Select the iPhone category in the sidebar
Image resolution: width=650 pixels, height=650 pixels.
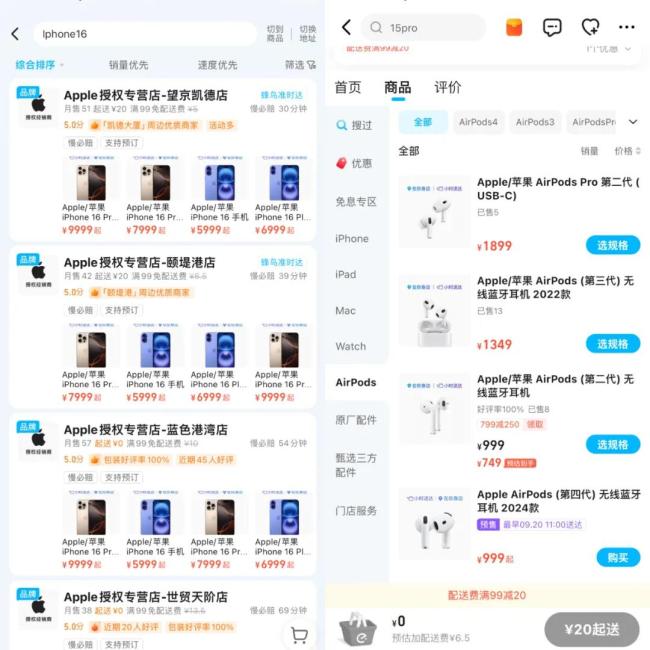click(x=352, y=238)
